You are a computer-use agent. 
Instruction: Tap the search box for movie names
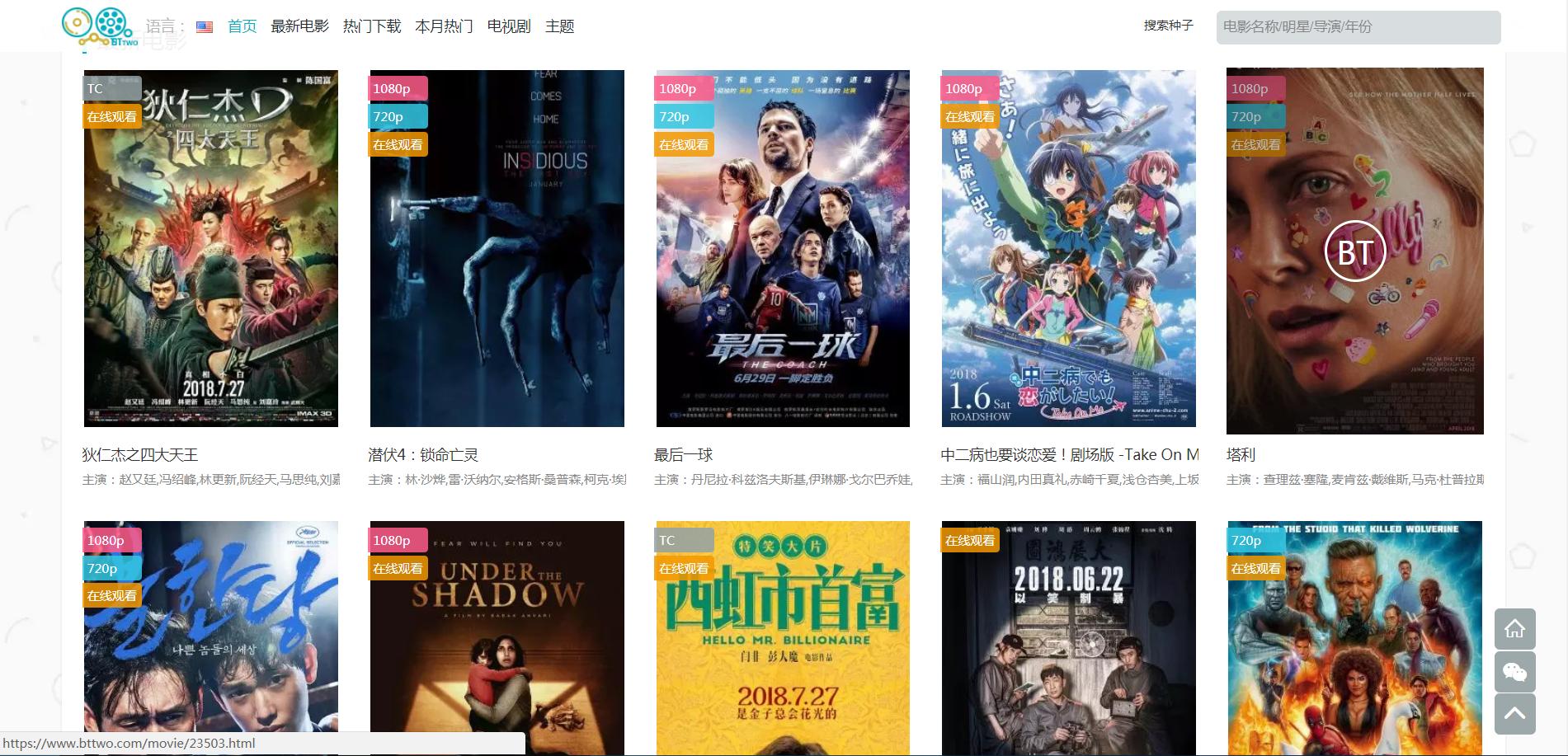point(1358,27)
